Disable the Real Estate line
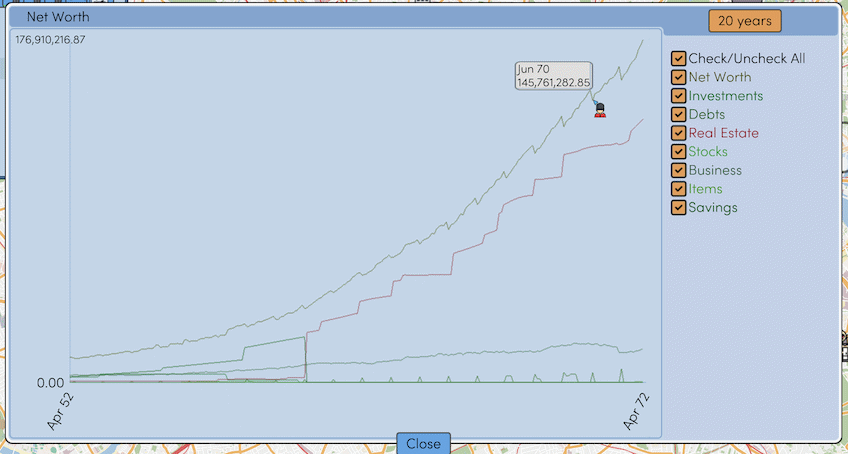This screenshot has width=848, height=454. click(678, 133)
